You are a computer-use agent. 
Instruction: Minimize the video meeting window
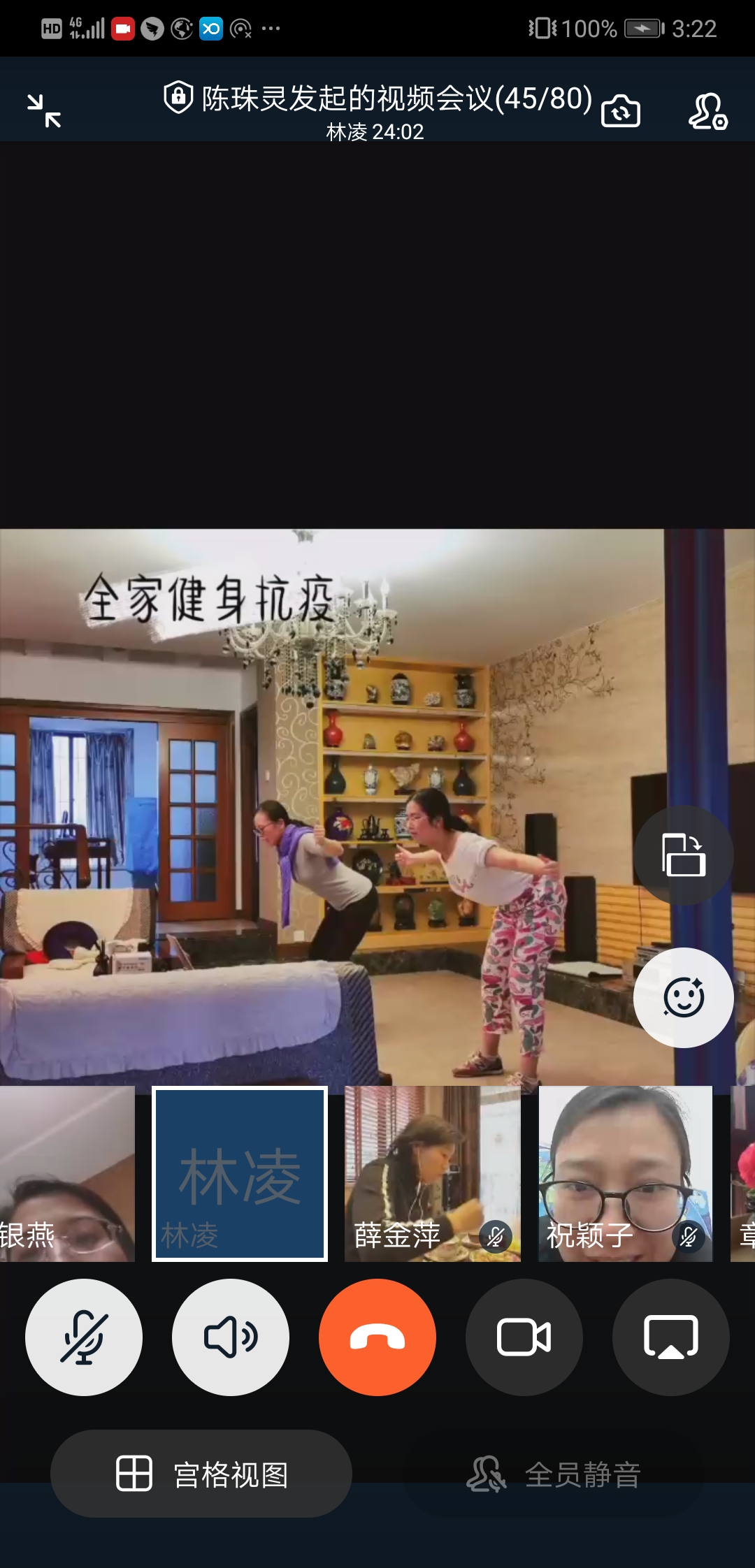[x=44, y=111]
